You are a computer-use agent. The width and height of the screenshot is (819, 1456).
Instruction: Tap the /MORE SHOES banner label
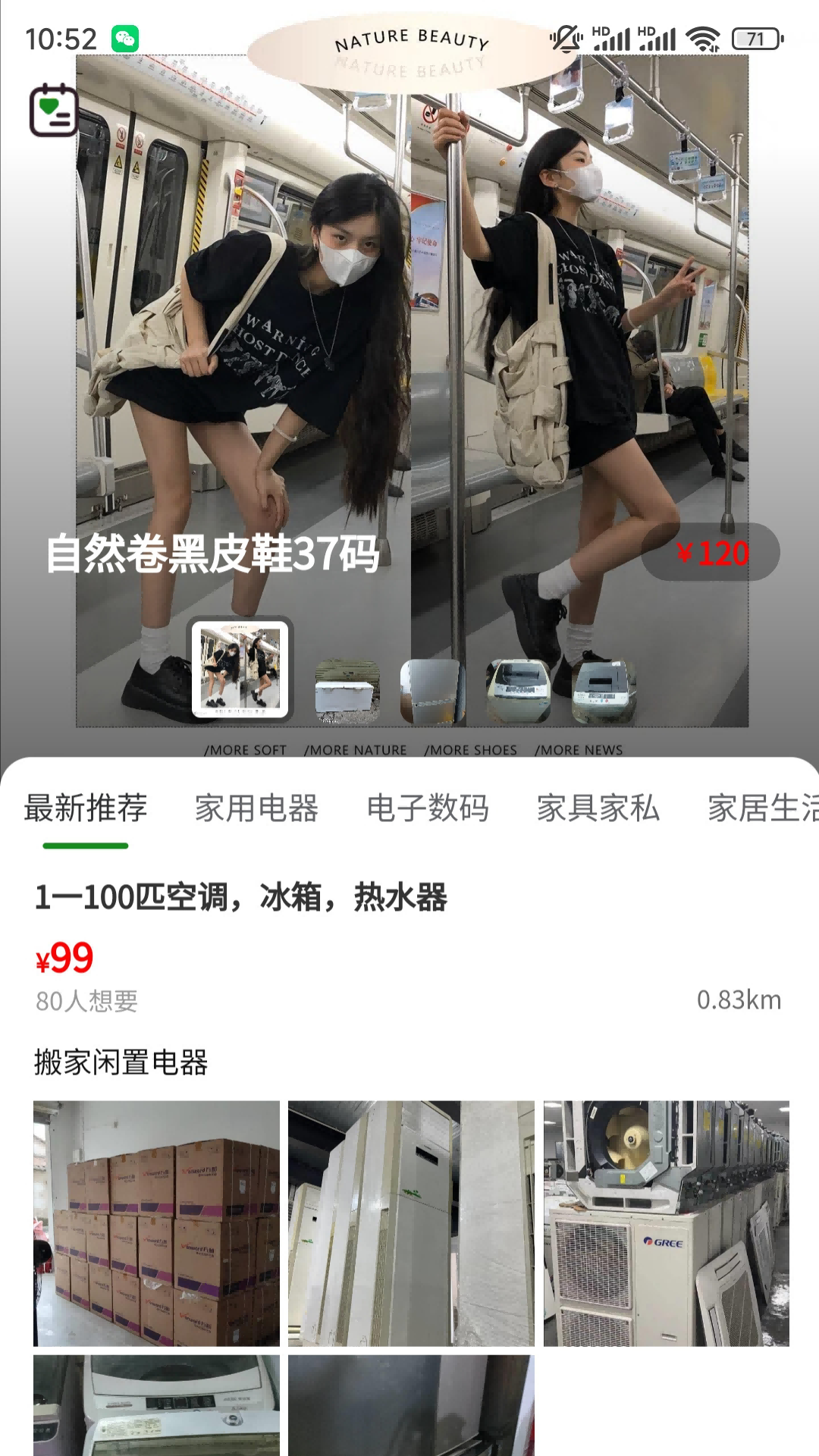(x=472, y=750)
